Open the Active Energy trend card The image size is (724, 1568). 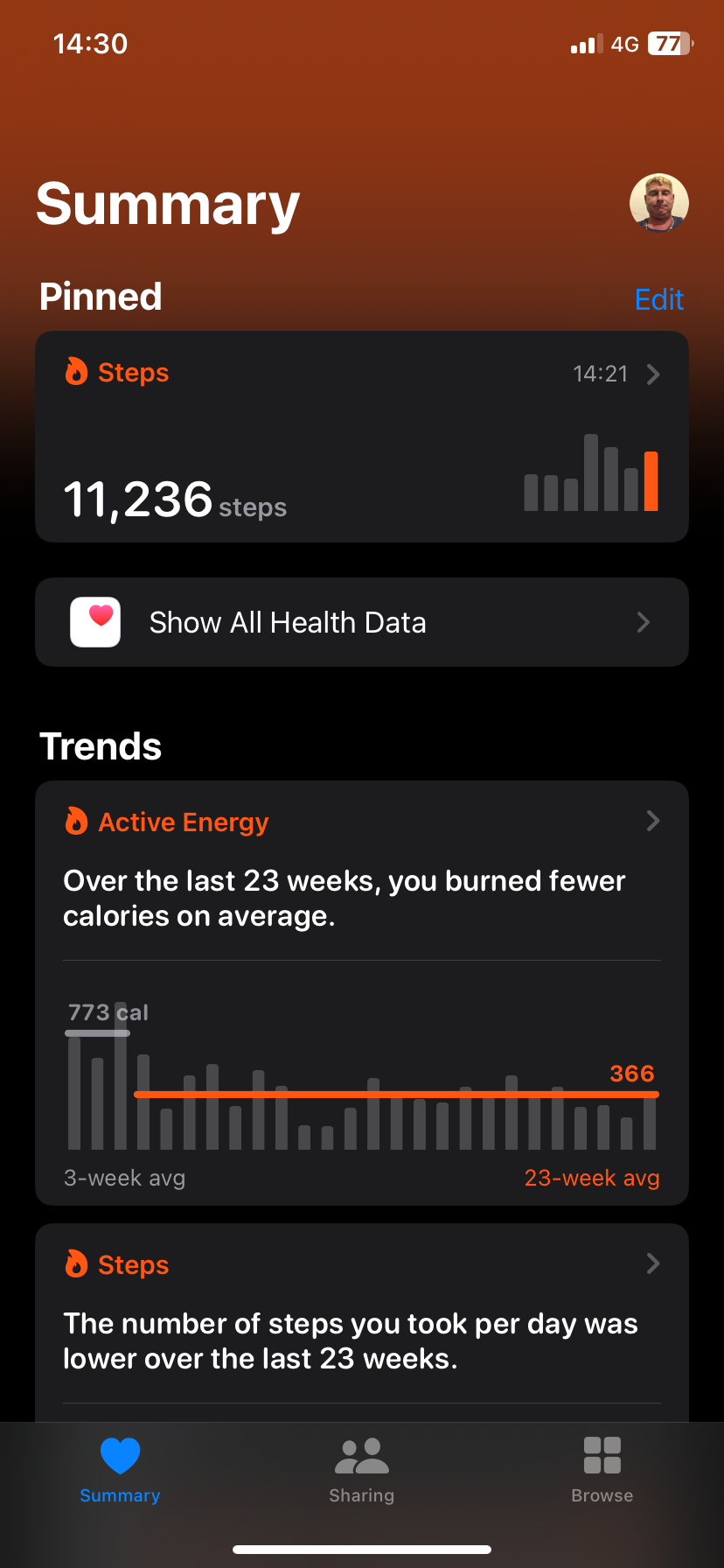pyautogui.click(x=361, y=992)
